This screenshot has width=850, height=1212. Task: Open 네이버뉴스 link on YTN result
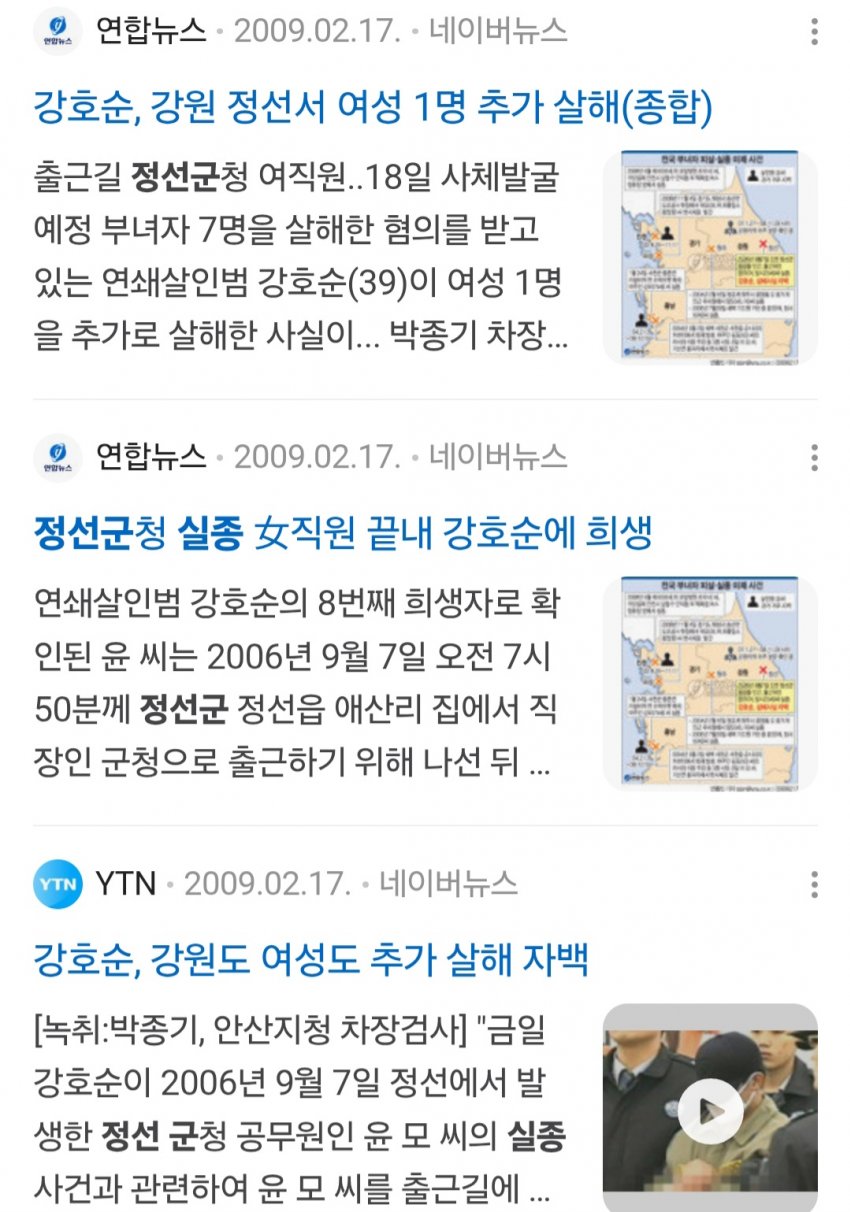[x=448, y=883]
